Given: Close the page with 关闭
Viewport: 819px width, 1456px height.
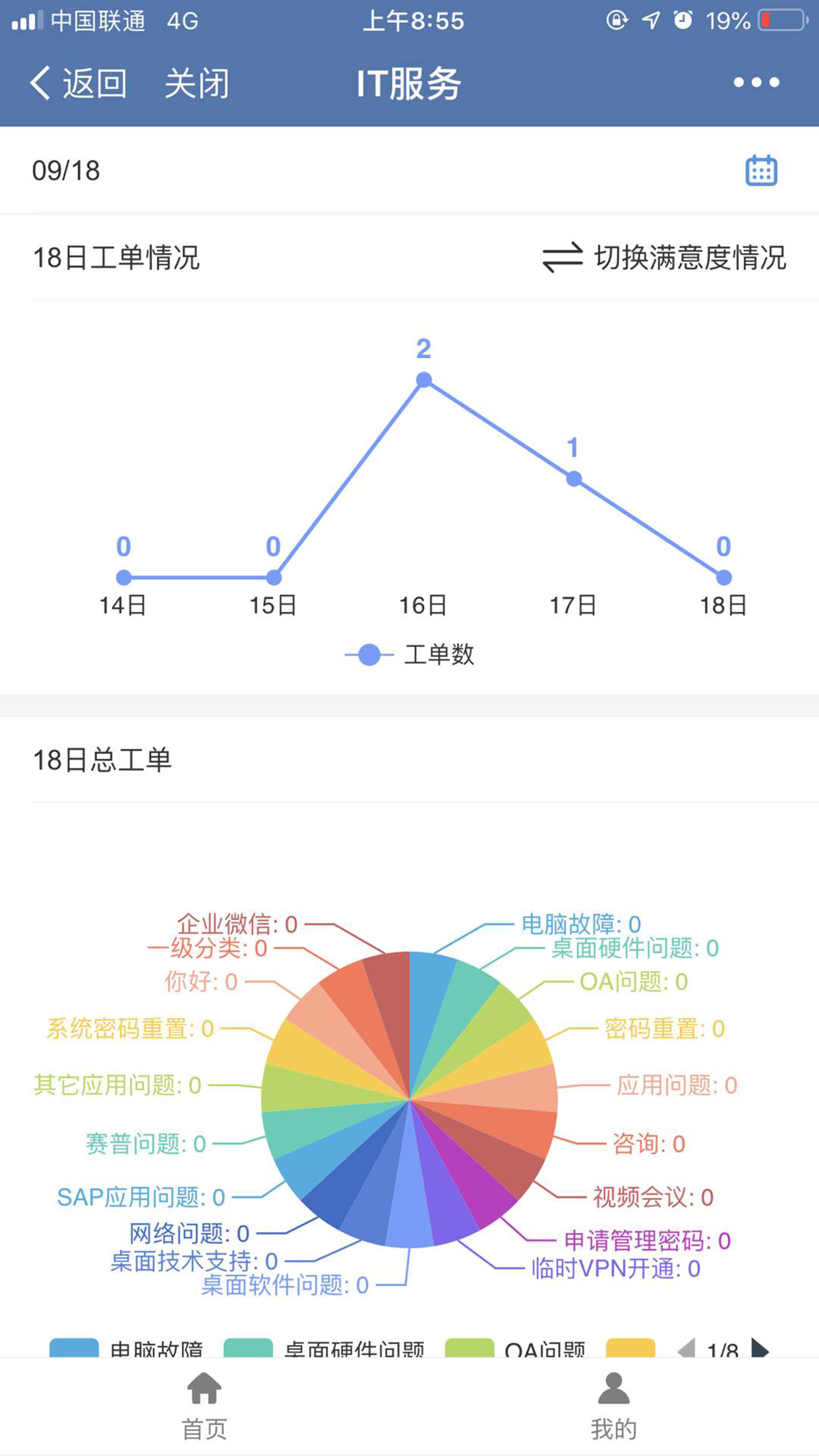Looking at the screenshot, I should (x=197, y=84).
